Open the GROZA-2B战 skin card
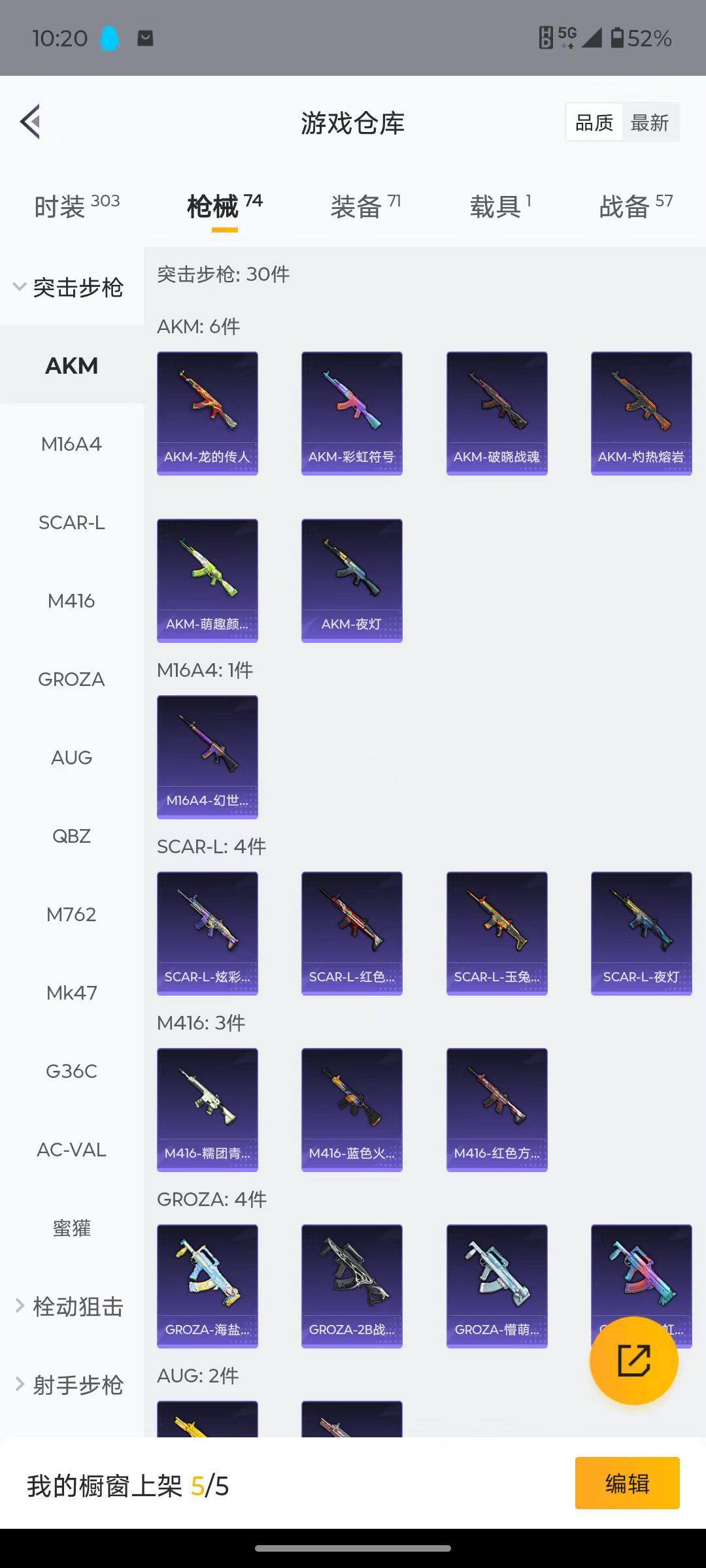706x1568 pixels. [352, 1286]
